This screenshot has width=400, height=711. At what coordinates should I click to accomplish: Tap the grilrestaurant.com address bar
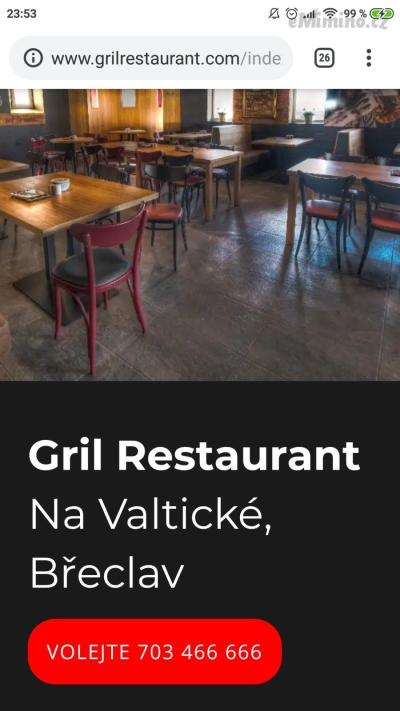pos(151,58)
